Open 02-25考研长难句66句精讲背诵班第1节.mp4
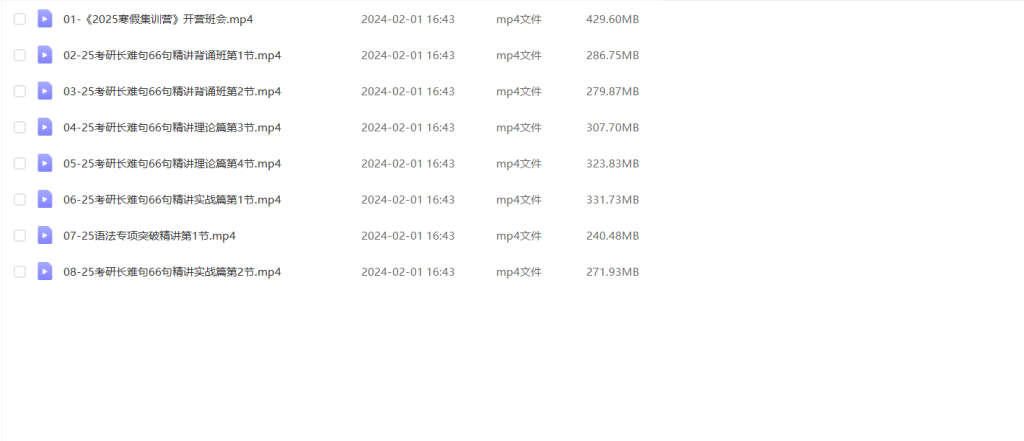 (171, 55)
